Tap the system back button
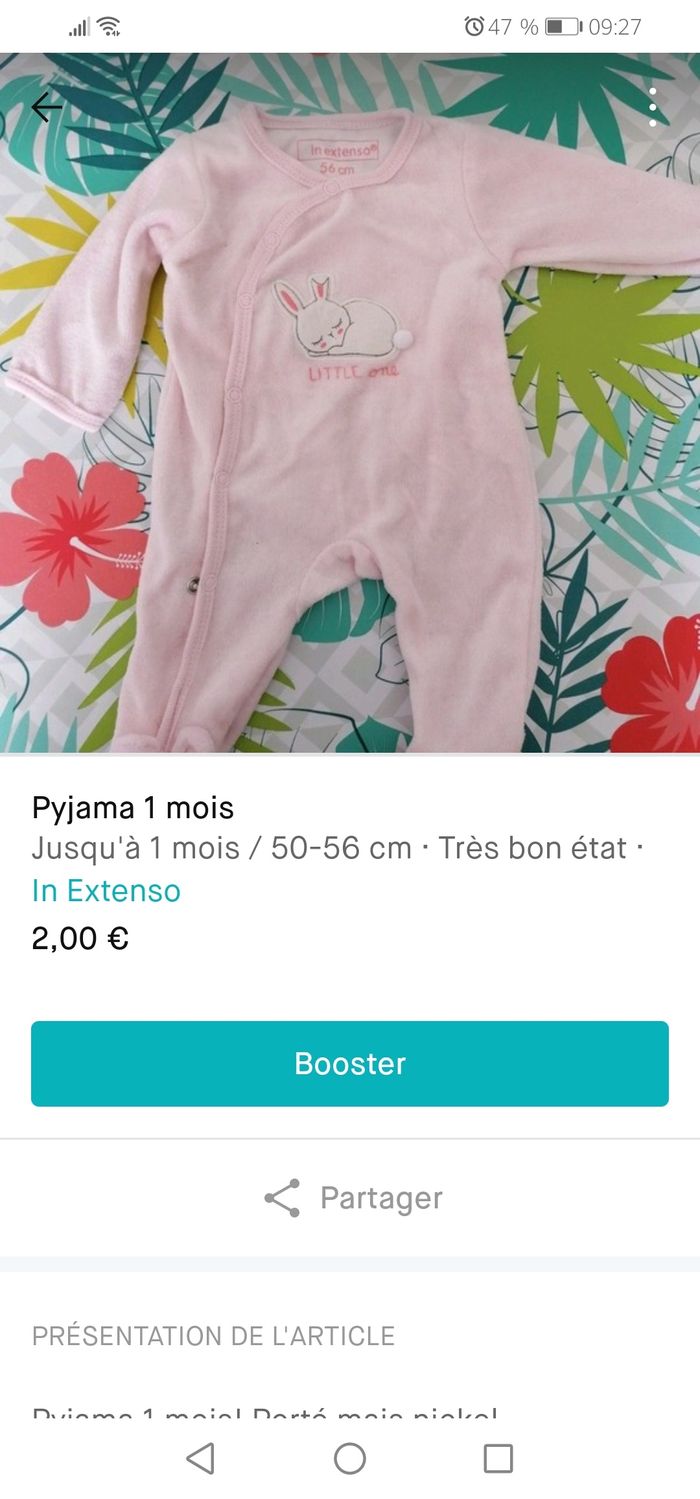This screenshot has width=700, height=1499. (x=200, y=1458)
